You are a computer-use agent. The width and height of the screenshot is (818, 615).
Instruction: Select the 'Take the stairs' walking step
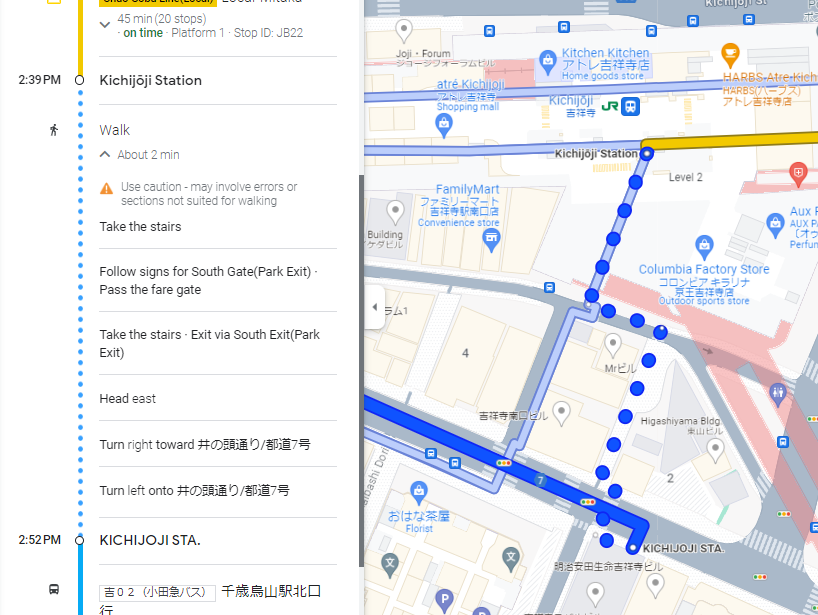pyautogui.click(x=140, y=227)
